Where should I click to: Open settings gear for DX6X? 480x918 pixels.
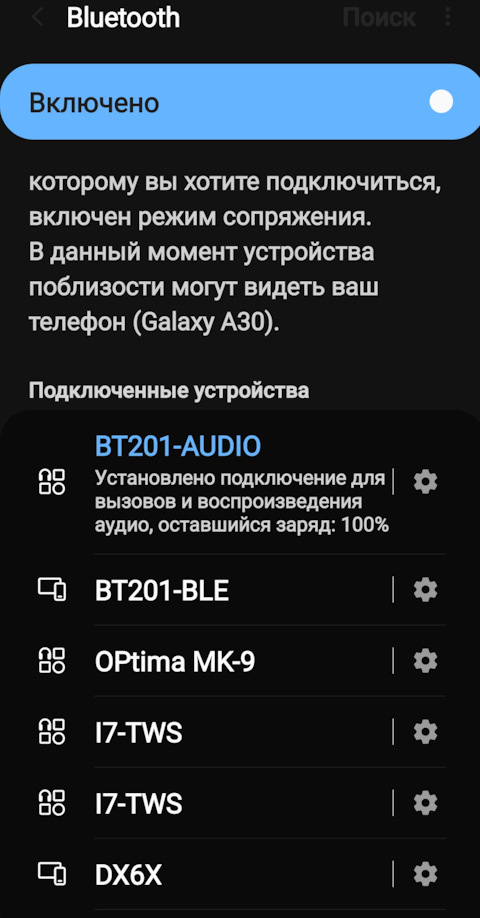(x=426, y=875)
